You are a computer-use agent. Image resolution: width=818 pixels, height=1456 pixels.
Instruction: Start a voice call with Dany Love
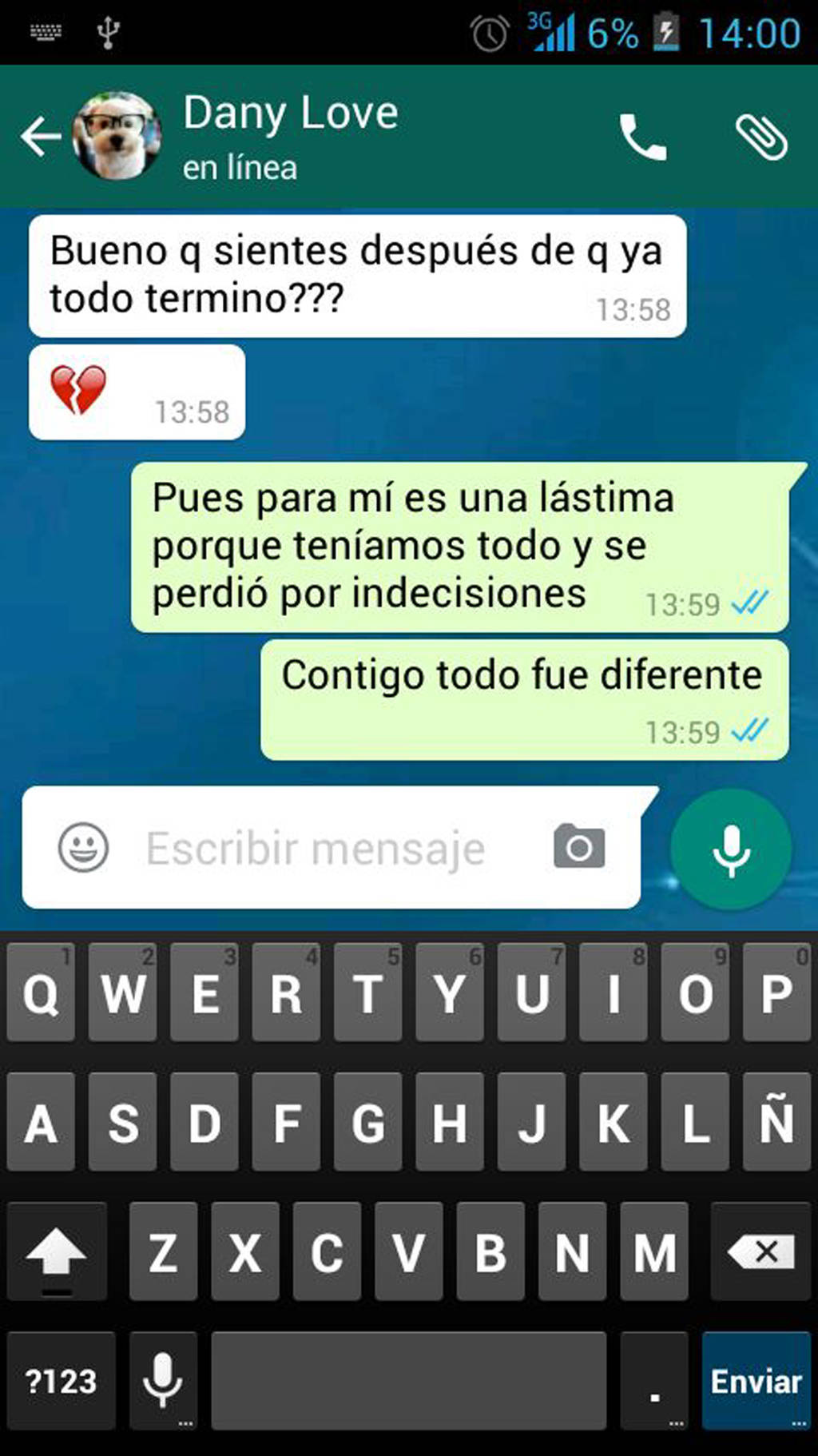642,137
